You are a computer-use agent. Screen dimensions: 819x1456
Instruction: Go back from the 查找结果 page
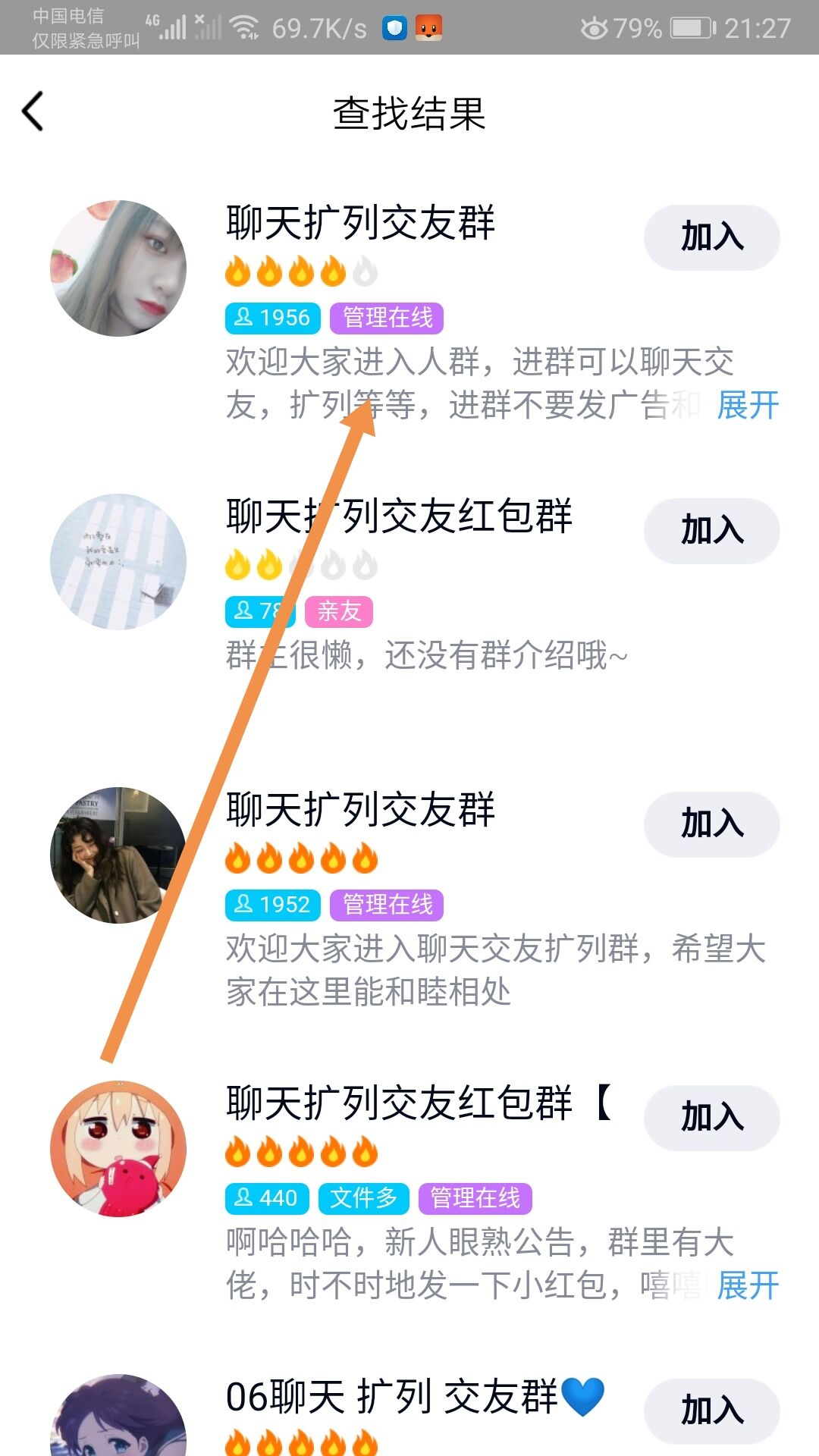pos(33,111)
